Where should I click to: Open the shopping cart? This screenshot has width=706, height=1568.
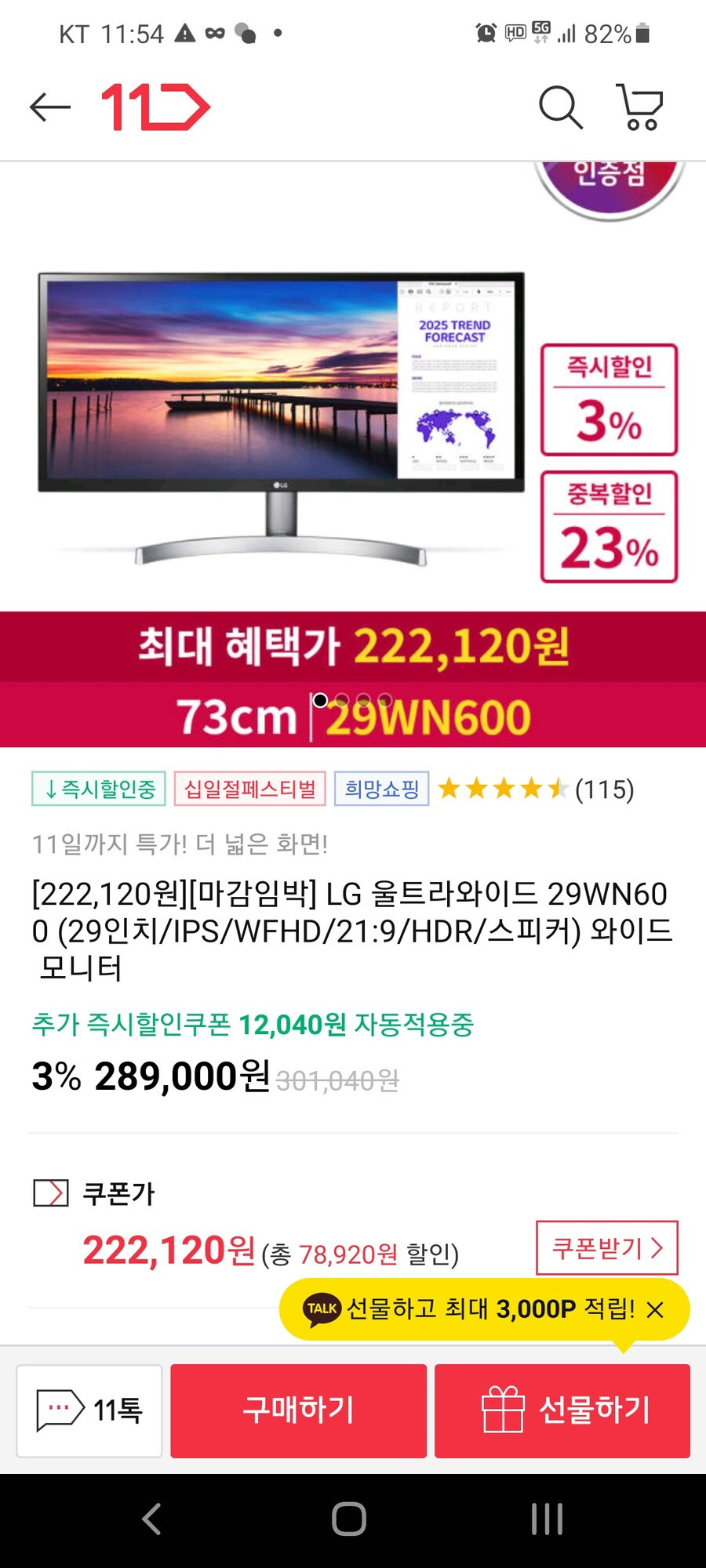(x=640, y=107)
